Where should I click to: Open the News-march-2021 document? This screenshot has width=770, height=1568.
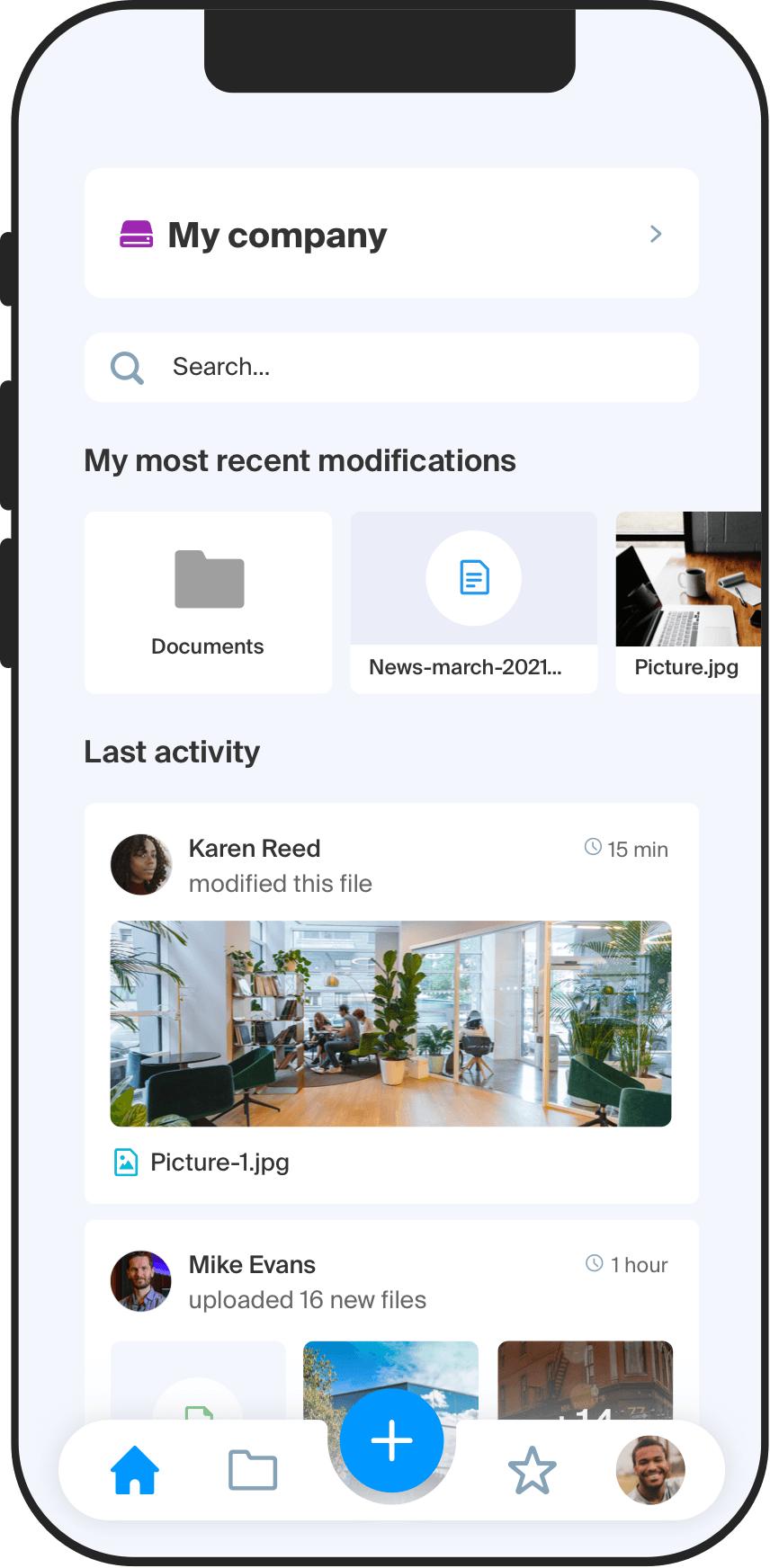click(473, 601)
